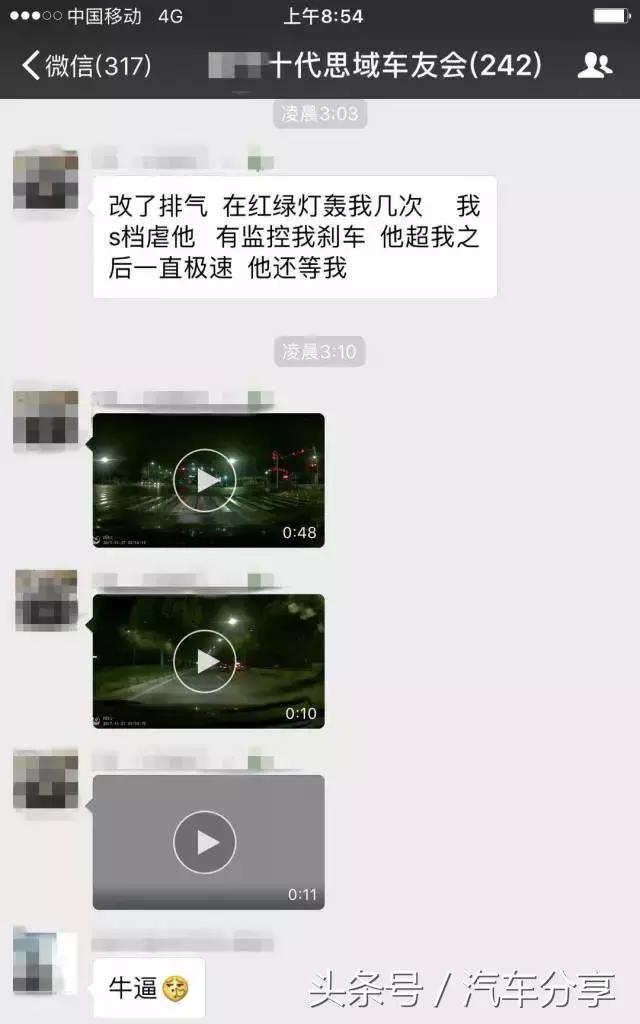640x1024 pixels.
Task: Play the 0:10 video message
Action: click(x=205, y=661)
